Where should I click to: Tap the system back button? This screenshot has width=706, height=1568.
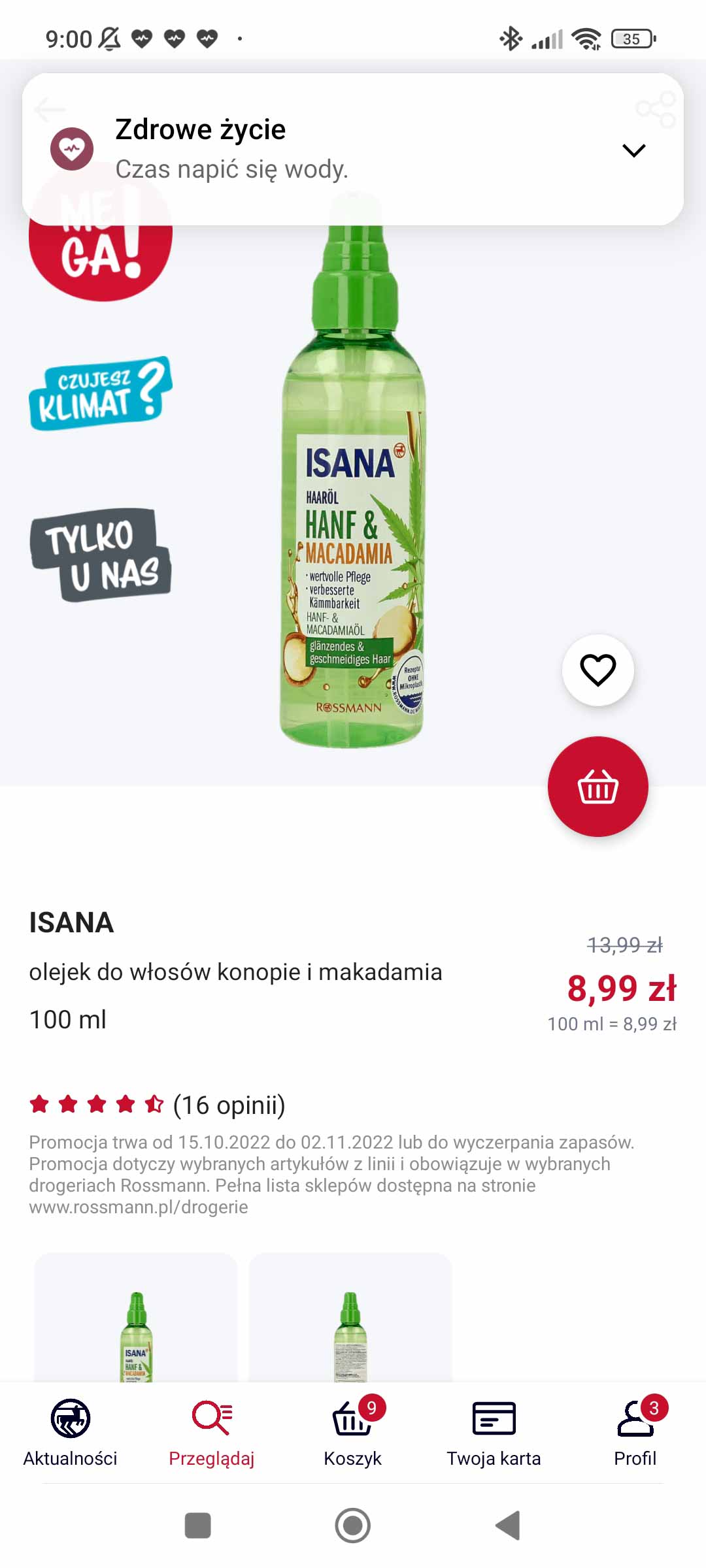point(509,1526)
